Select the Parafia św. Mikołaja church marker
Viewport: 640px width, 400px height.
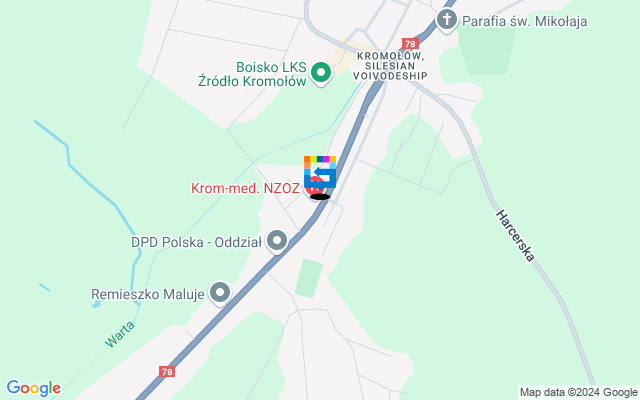[x=447, y=20]
